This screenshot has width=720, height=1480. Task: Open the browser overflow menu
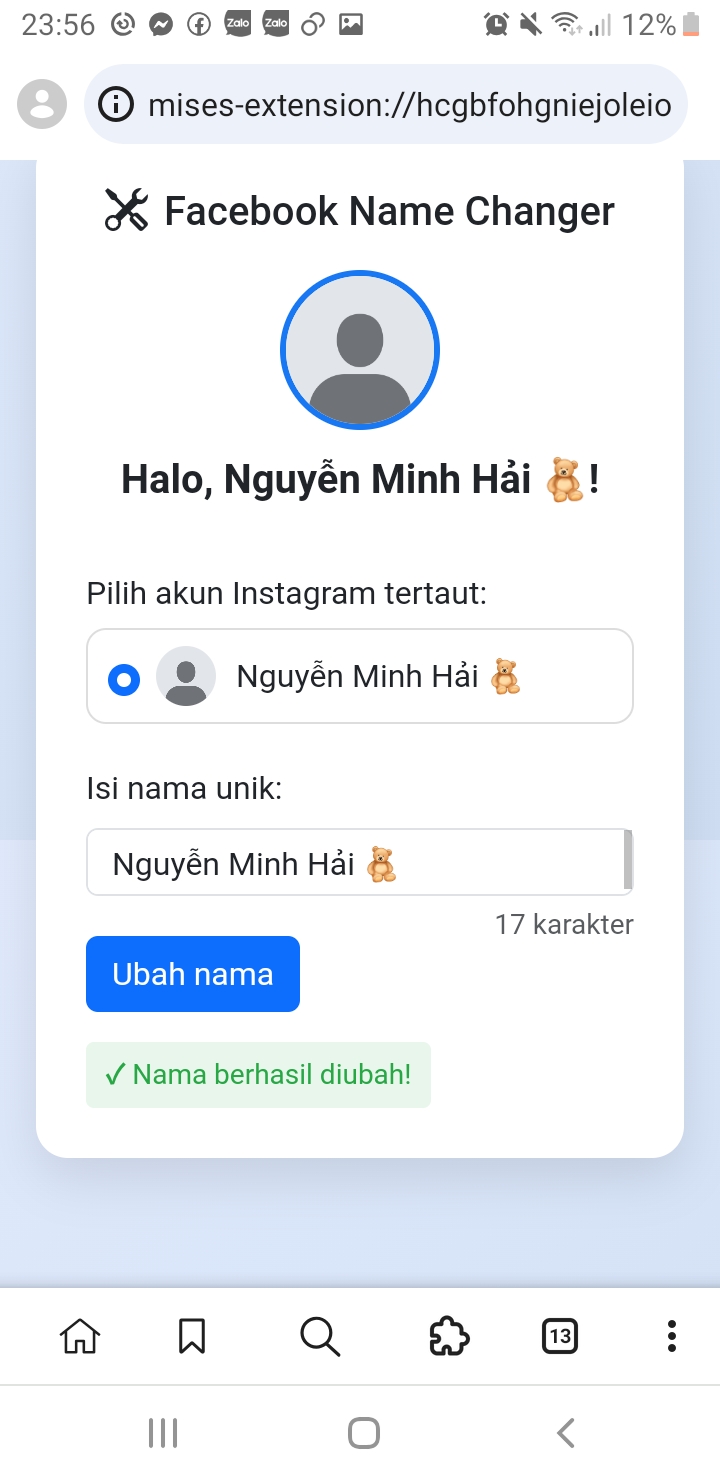[671, 1336]
